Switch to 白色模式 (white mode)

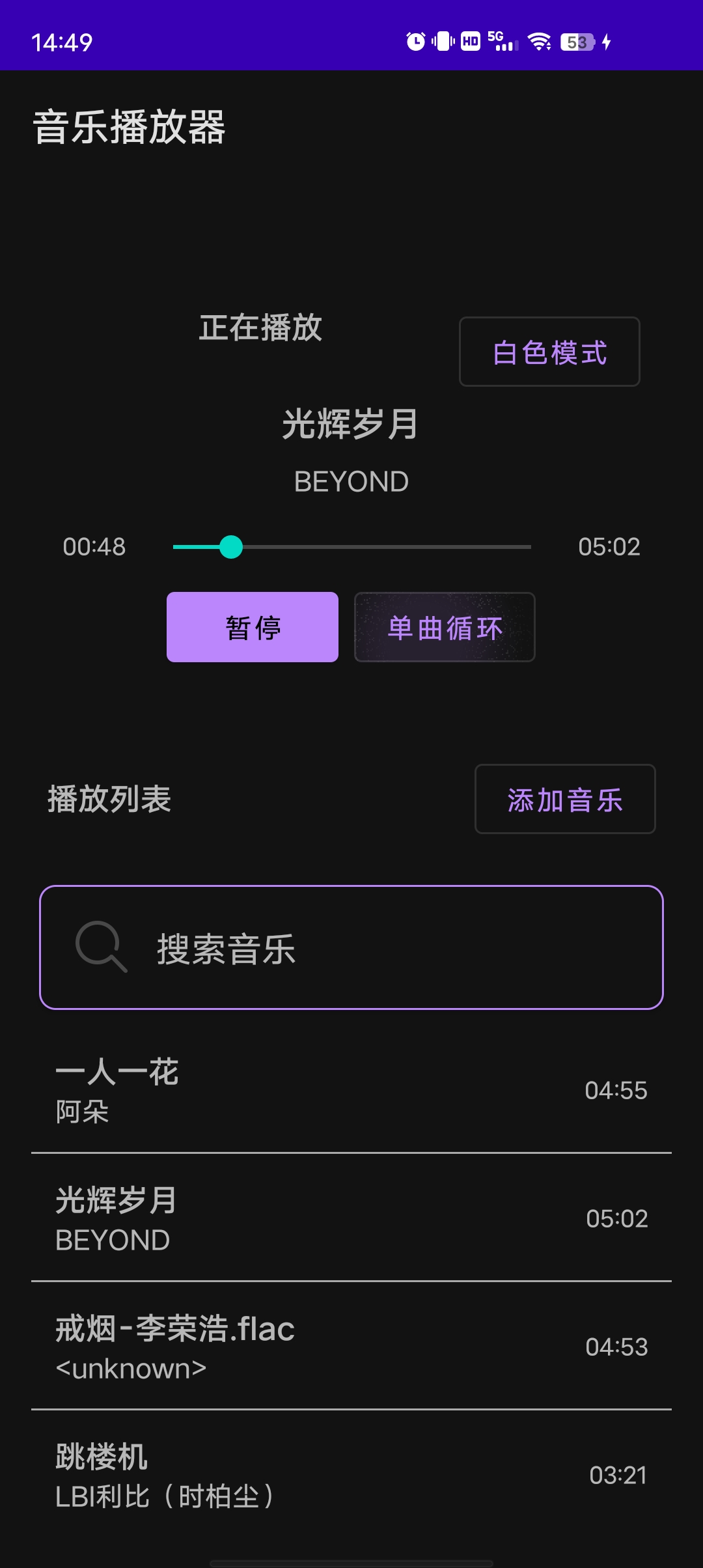(549, 352)
